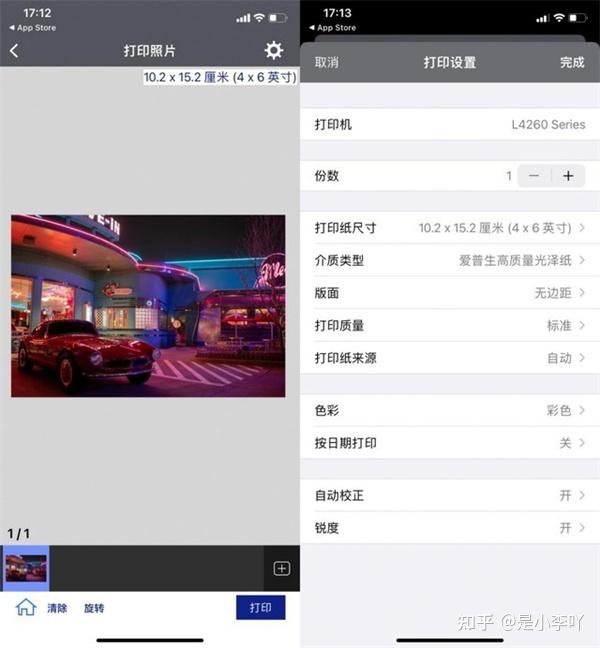Open print settings gear icon

click(x=273, y=50)
